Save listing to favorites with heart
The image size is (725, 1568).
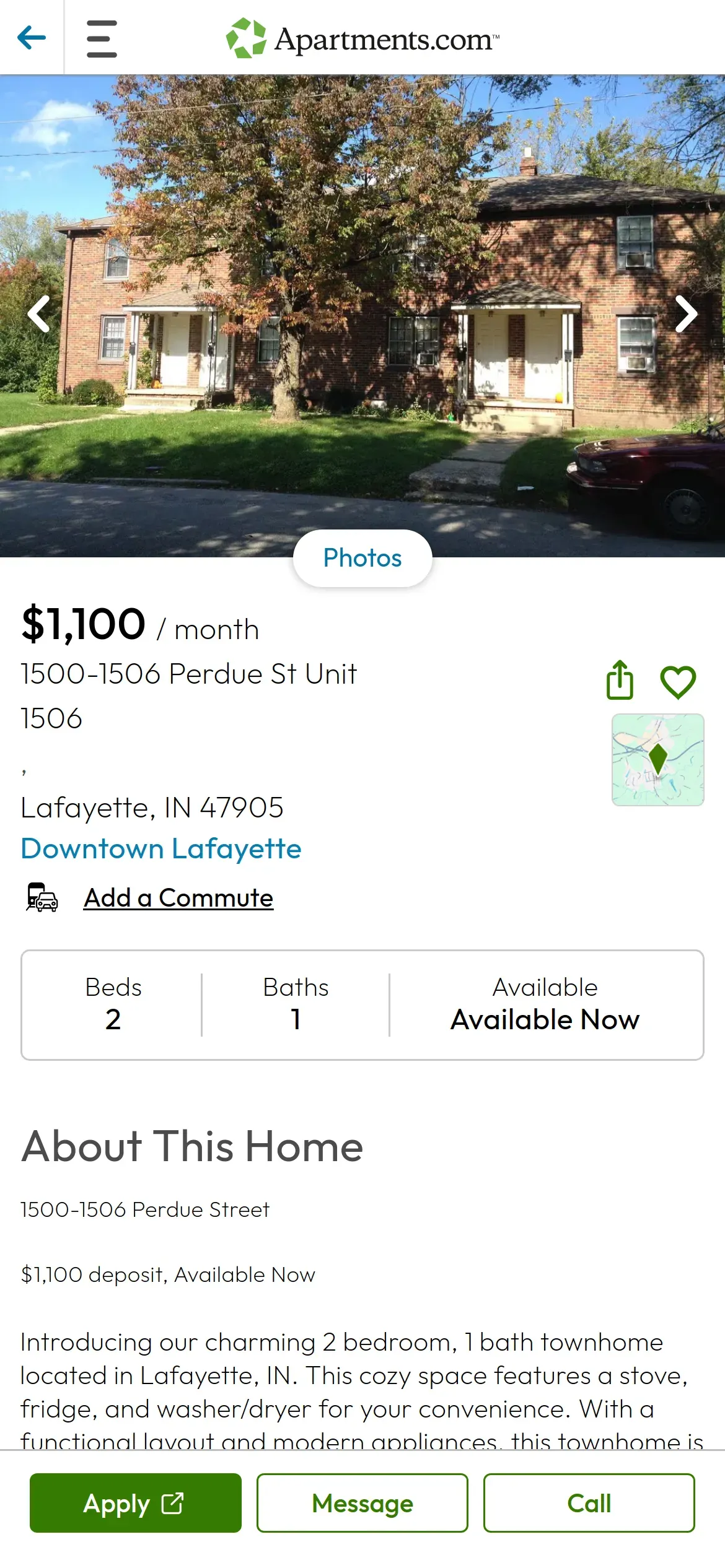(678, 682)
